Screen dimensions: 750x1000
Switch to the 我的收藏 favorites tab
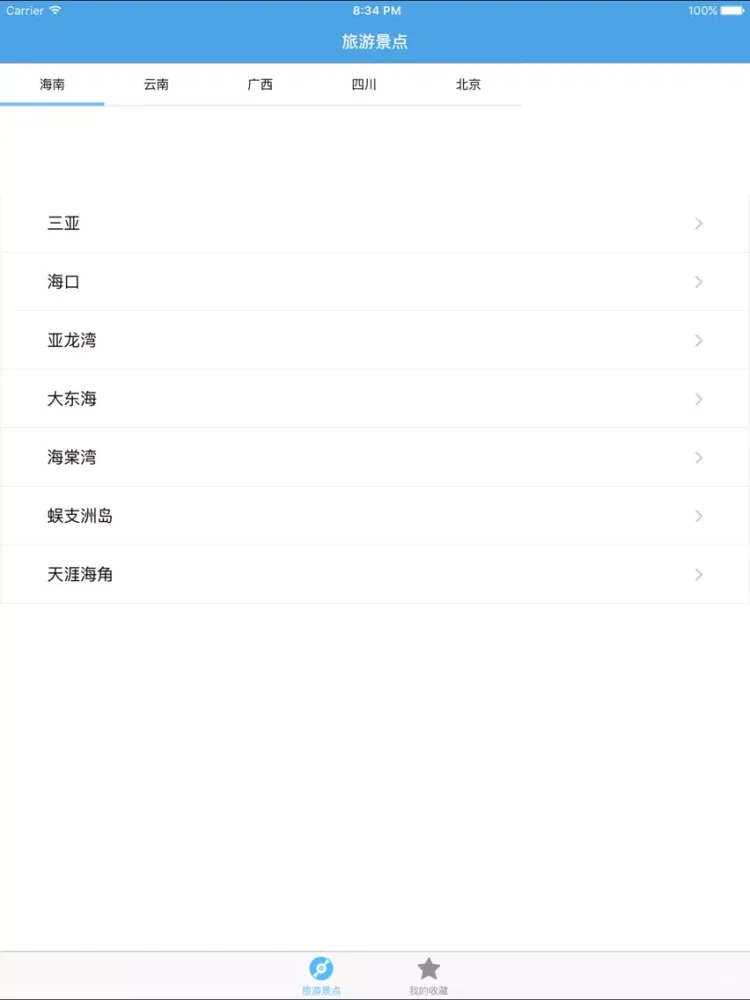click(428, 975)
